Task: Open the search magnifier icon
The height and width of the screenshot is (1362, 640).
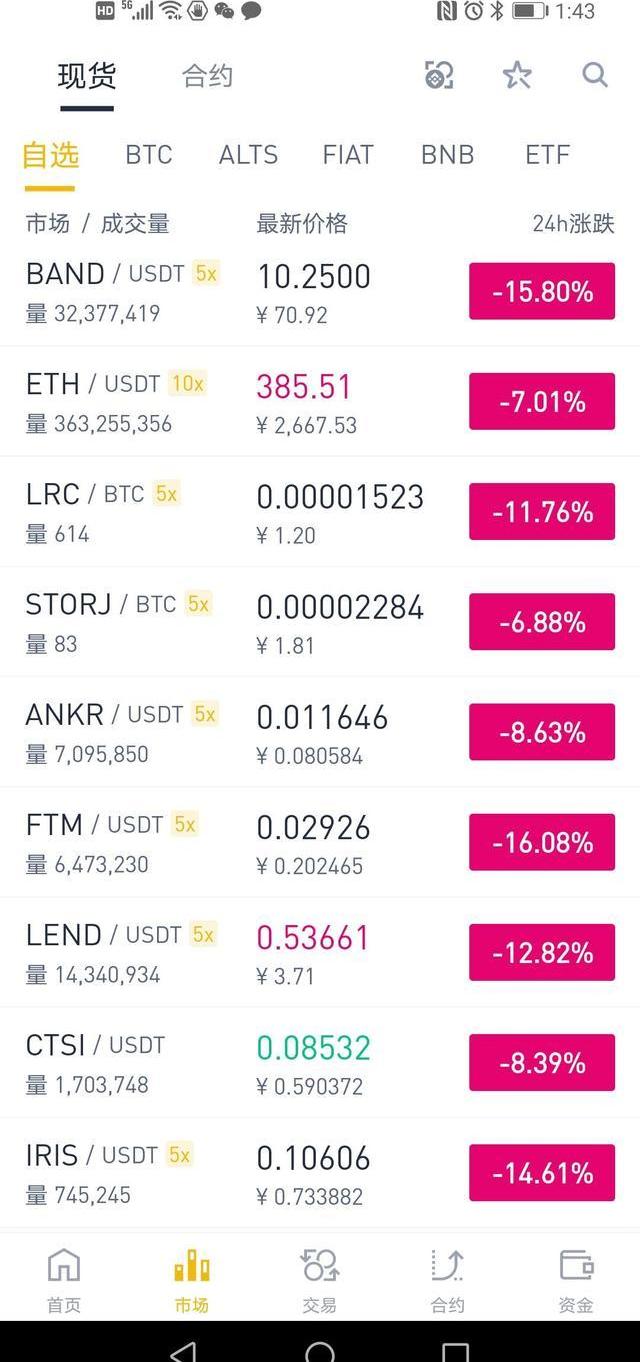Action: tap(595, 75)
